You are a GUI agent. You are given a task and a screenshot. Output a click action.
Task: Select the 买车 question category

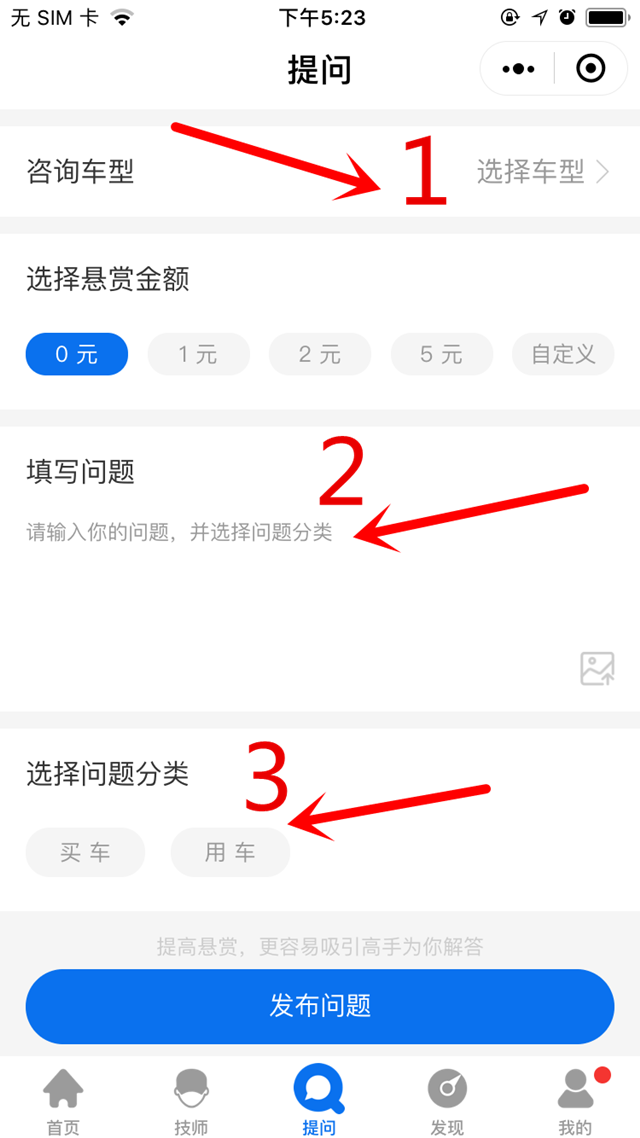coord(85,852)
